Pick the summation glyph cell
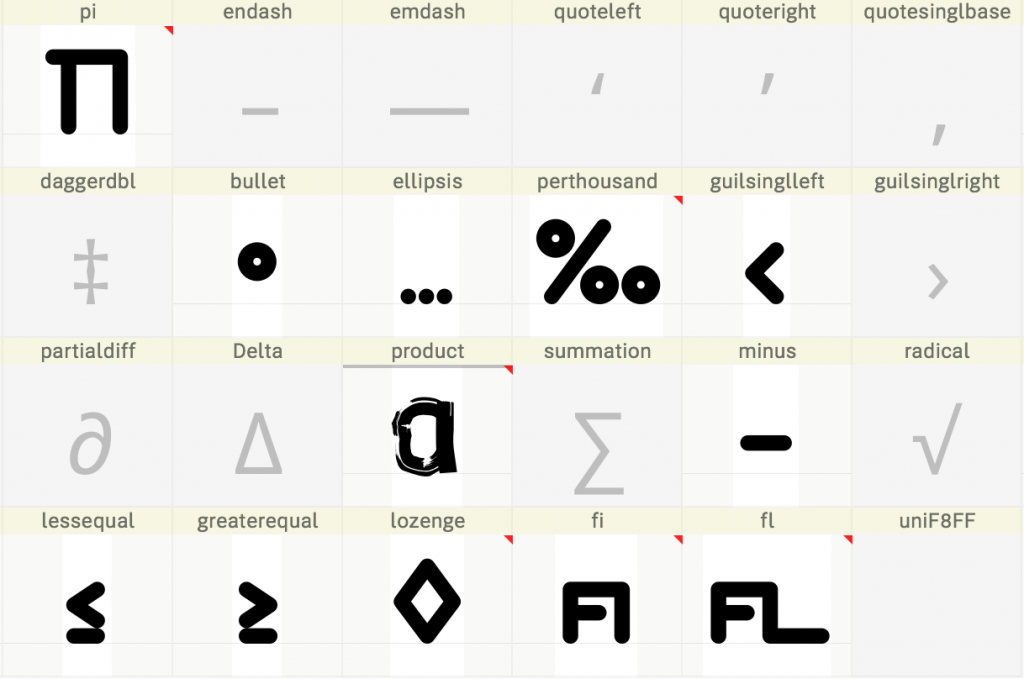Image resolution: width=1024 pixels, height=679 pixels. 597,435
